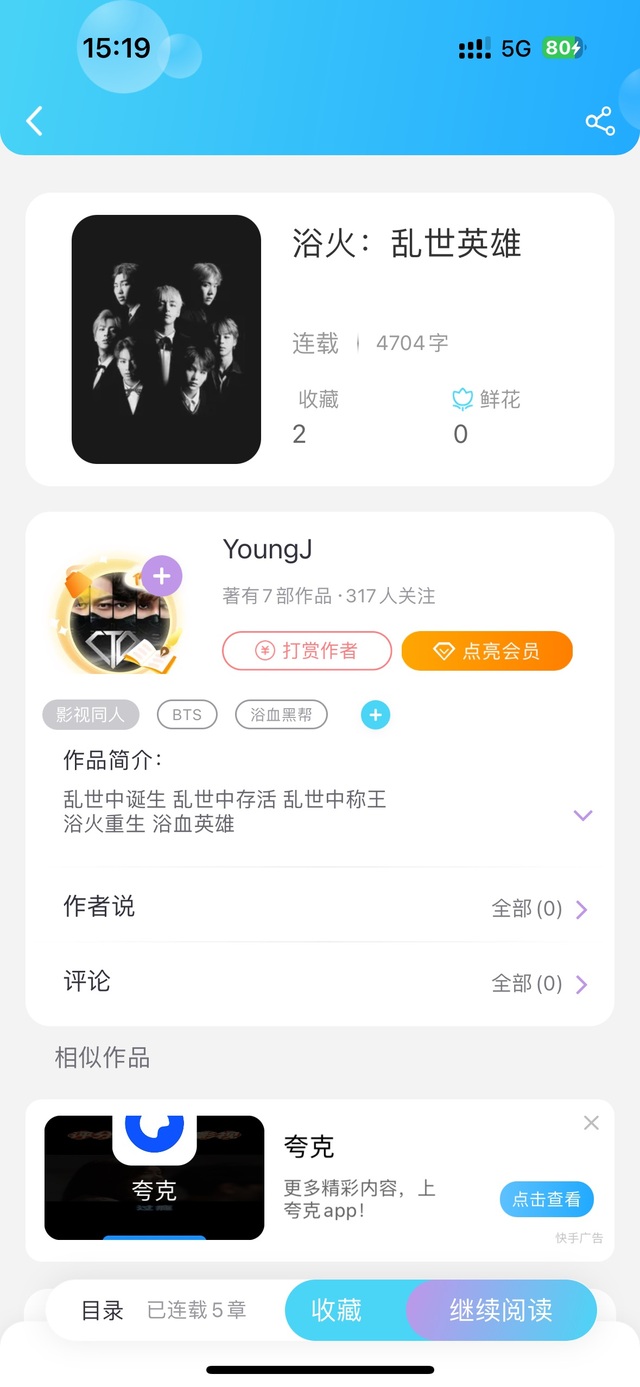Select the 影视同人 tag
The width and height of the screenshot is (640, 1387).
(90, 714)
